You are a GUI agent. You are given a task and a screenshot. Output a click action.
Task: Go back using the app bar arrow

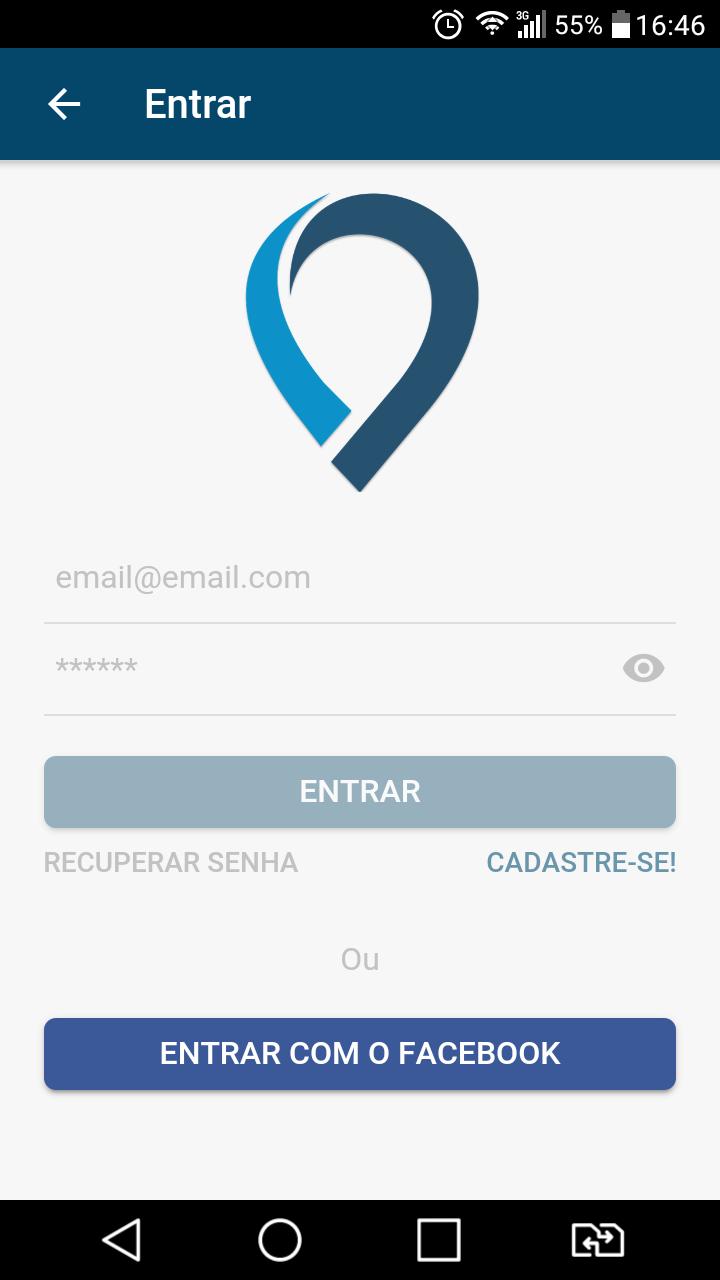(x=64, y=104)
